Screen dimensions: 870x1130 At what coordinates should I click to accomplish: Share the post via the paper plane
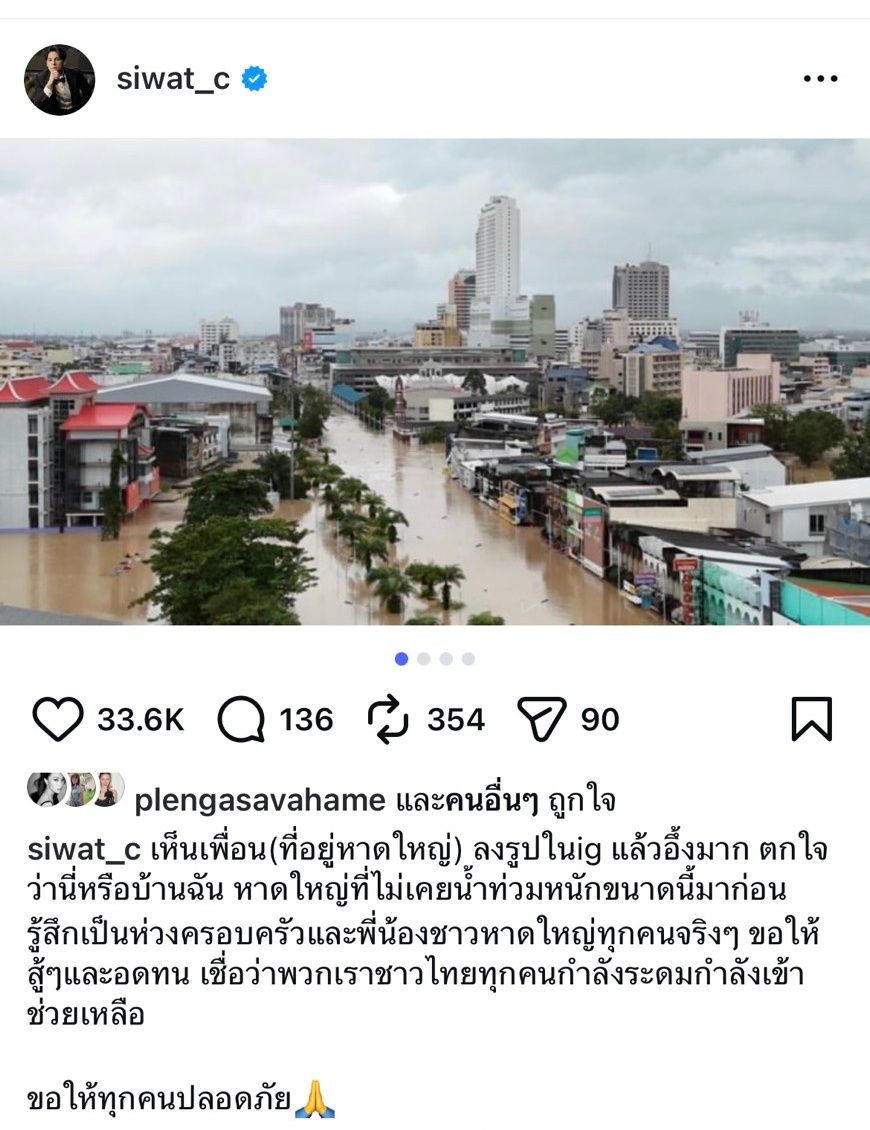pyautogui.click(x=541, y=719)
